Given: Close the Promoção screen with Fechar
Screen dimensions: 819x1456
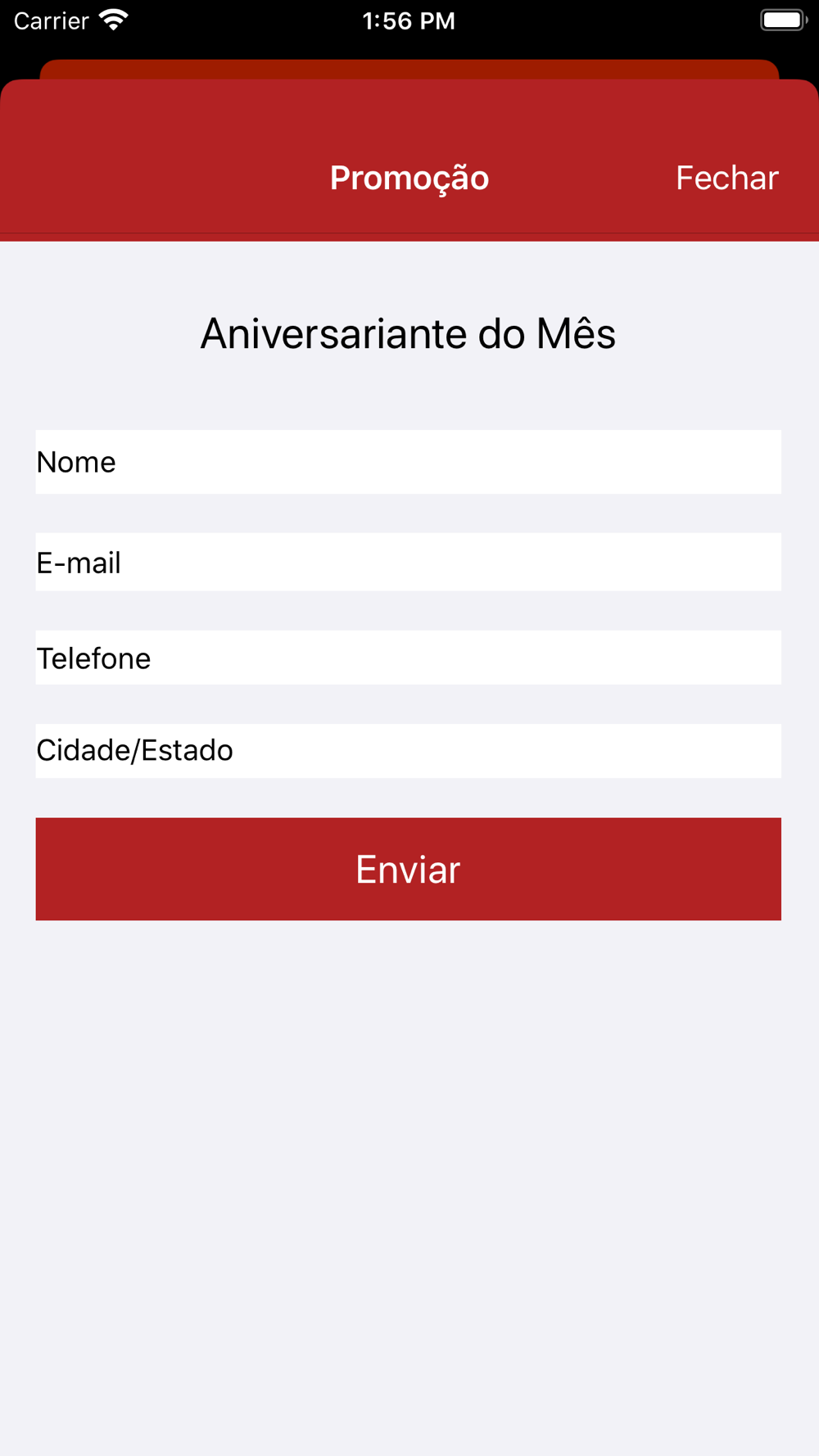Looking at the screenshot, I should pyautogui.click(x=726, y=178).
